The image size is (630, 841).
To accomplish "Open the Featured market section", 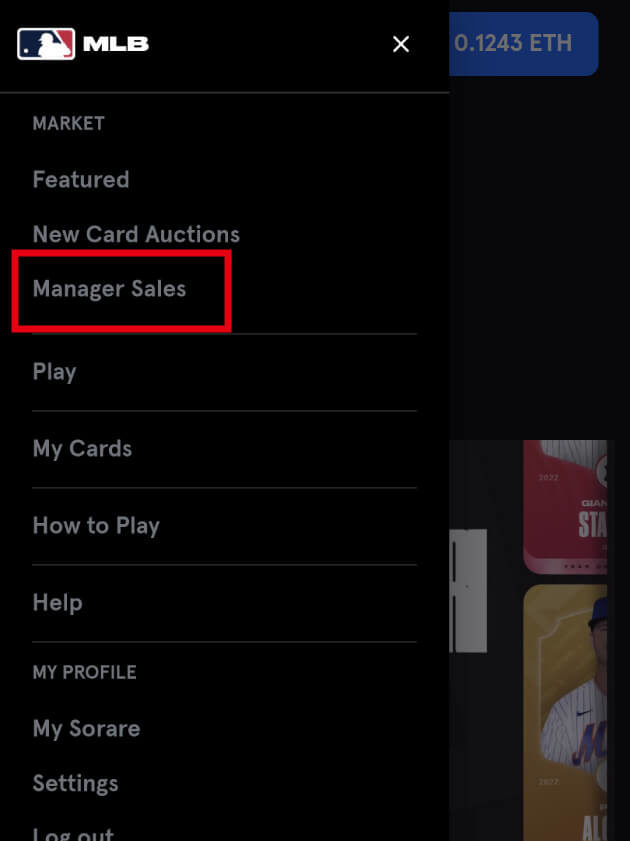I will tap(81, 180).
